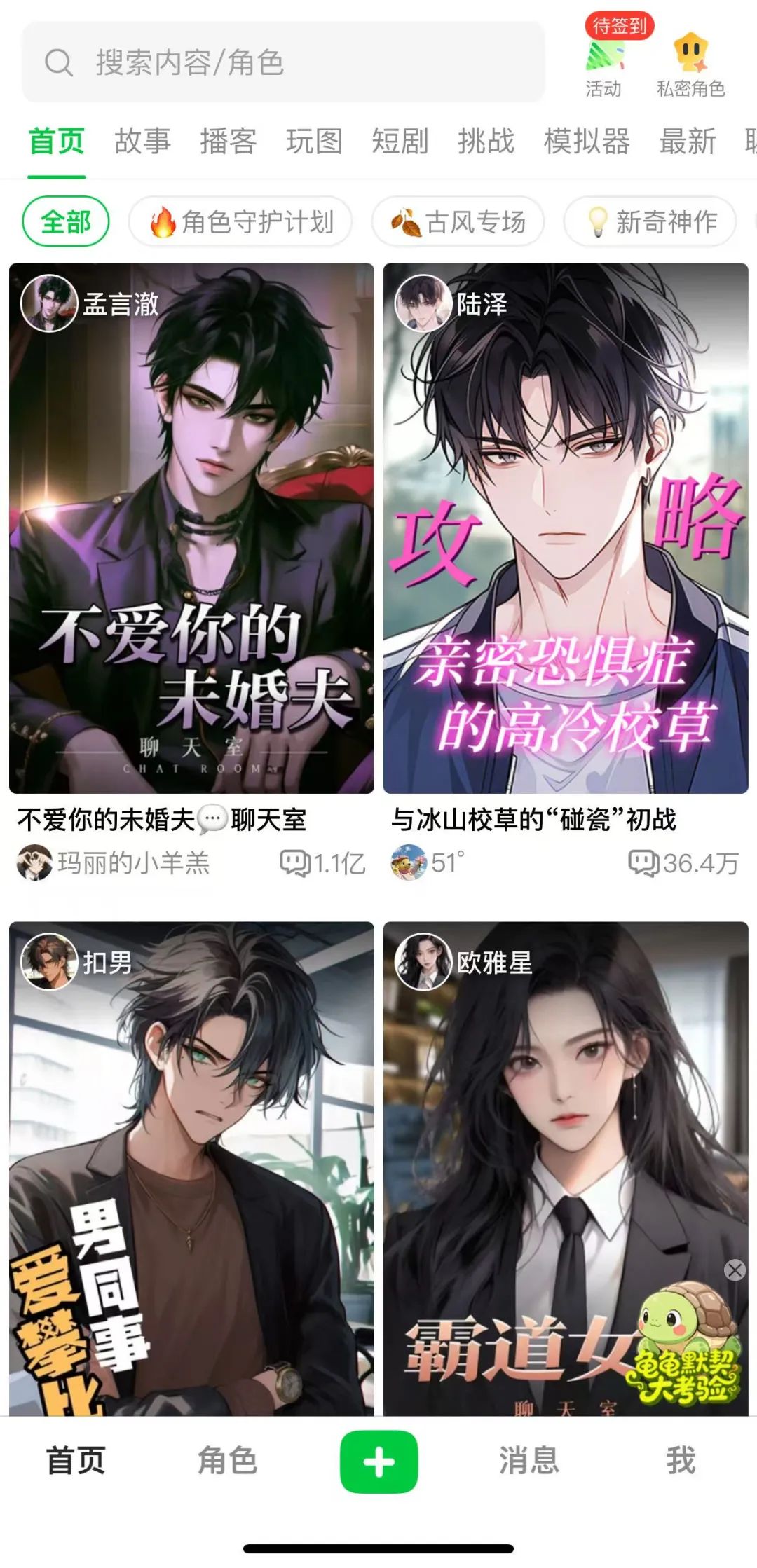Go to the 挑战 top tab
Viewport: 757px width, 1568px height.
pos(486,141)
